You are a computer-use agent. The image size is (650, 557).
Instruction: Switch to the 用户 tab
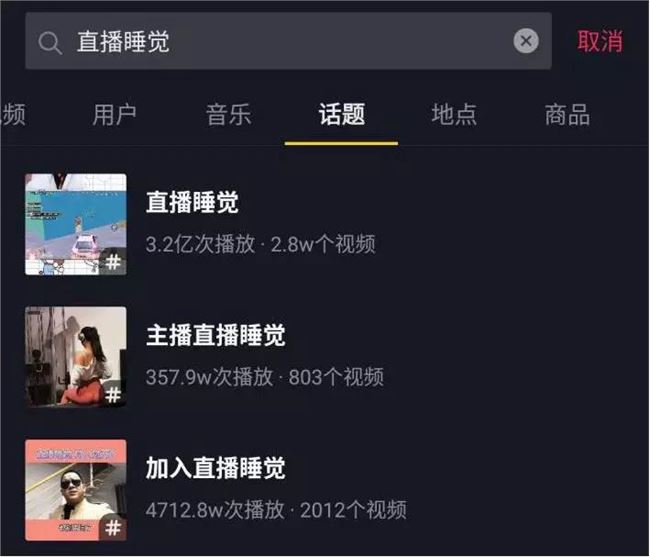tap(114, 114)
